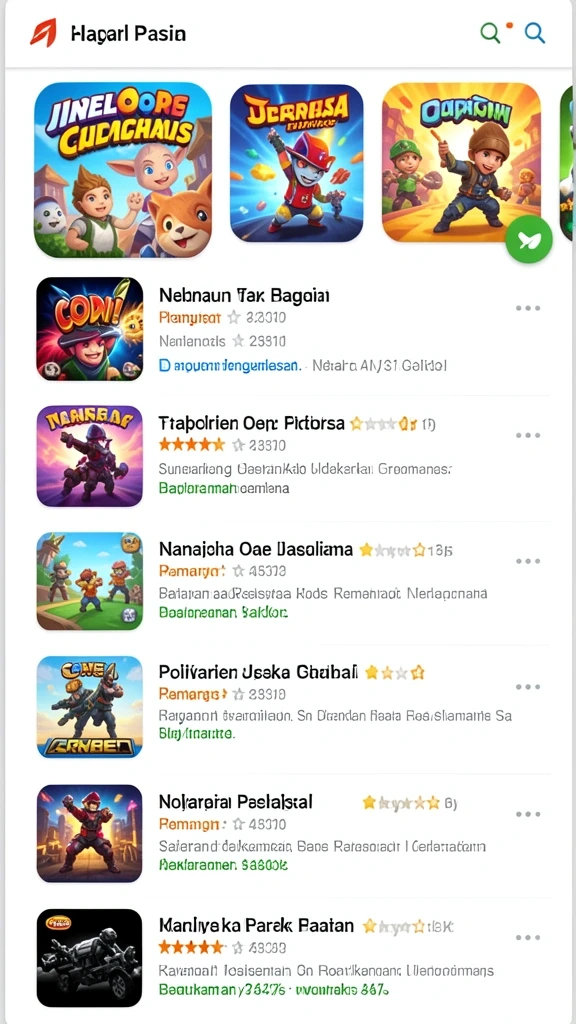Open the second featured banner with the red-hat character
Image resolution: width=576 pixels, height=1024 pixels.
point(296,163)
